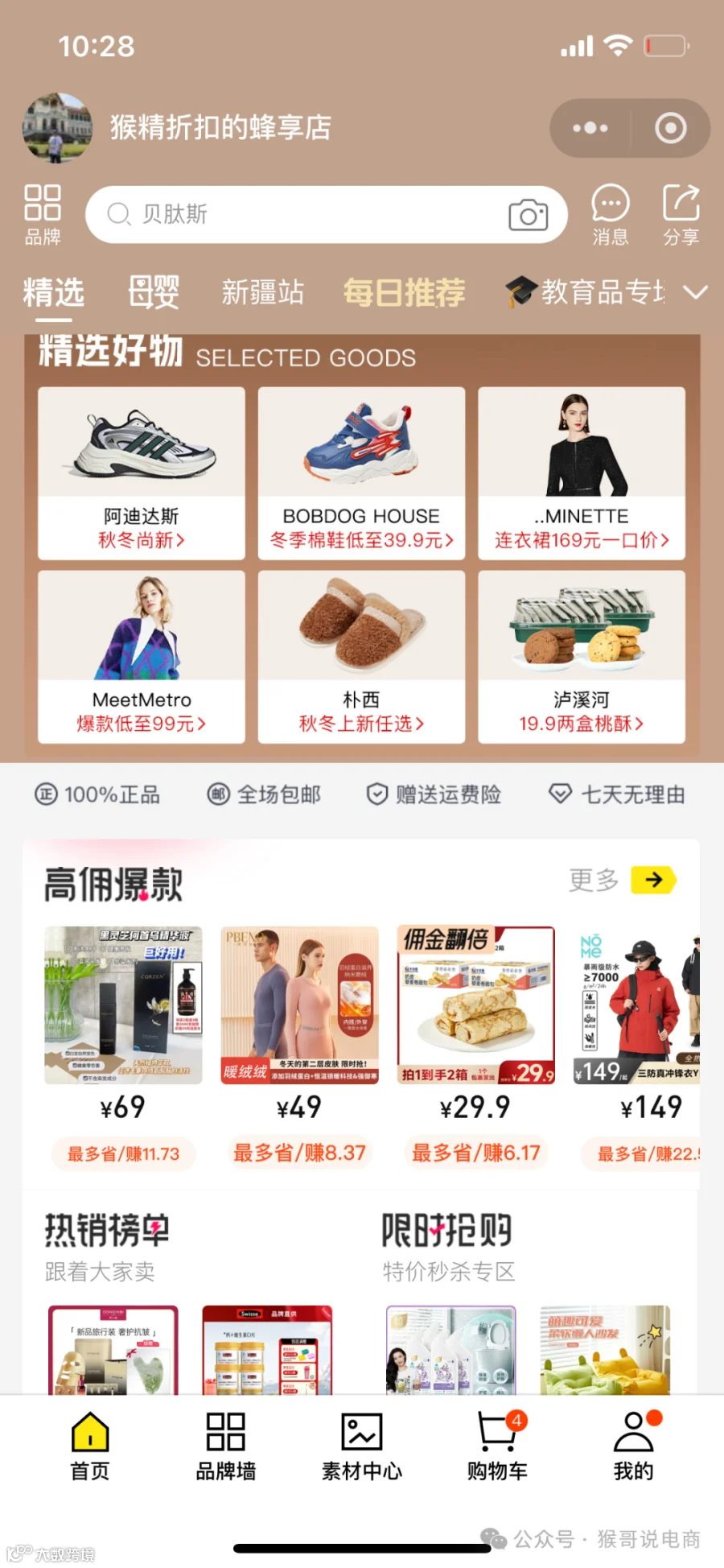This screenshot has height=1568, width=724.
Task: Go to the 品牌墙 tab
Action: [226, 1446]
